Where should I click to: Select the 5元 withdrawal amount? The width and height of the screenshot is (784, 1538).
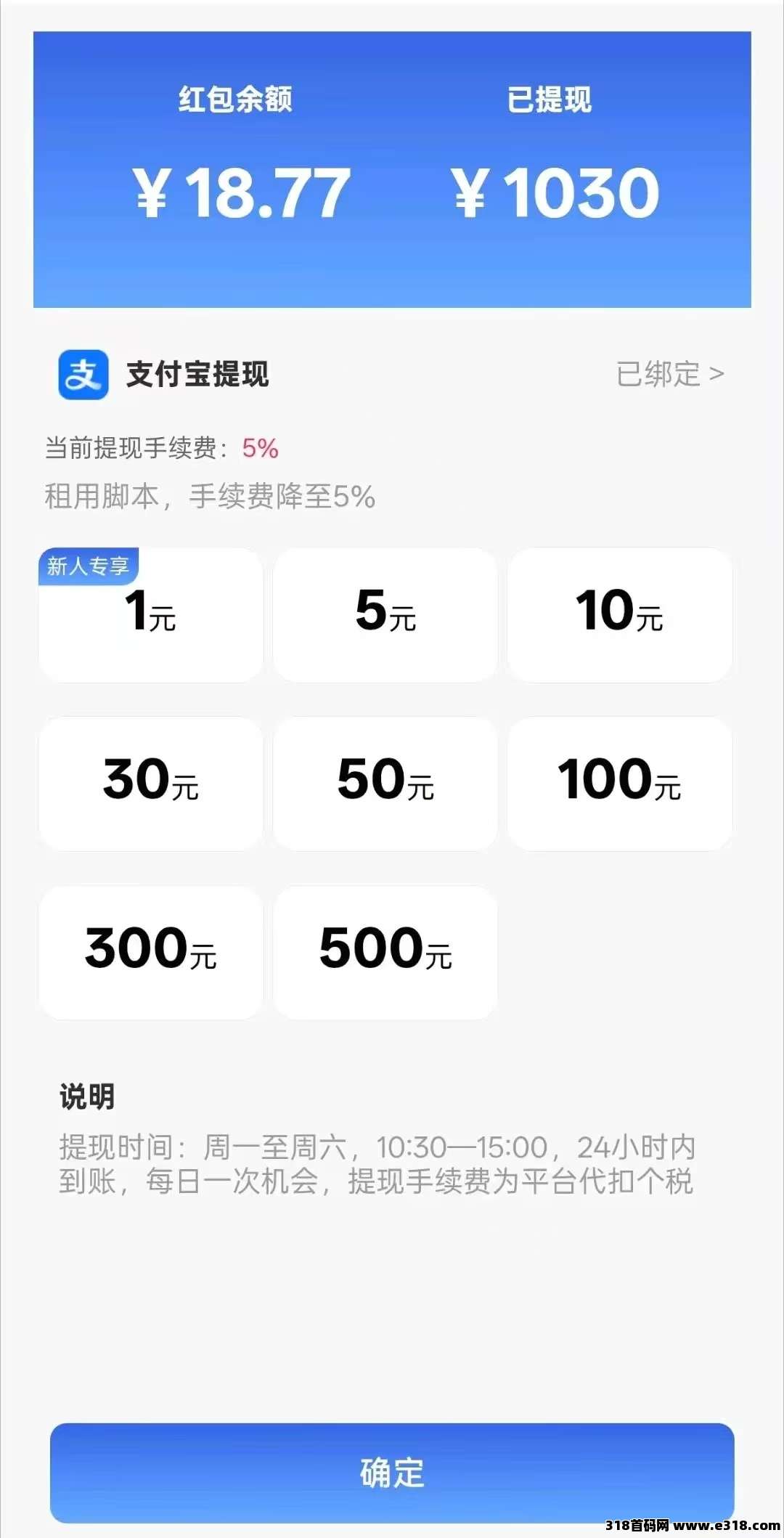(x=385, y=615)
